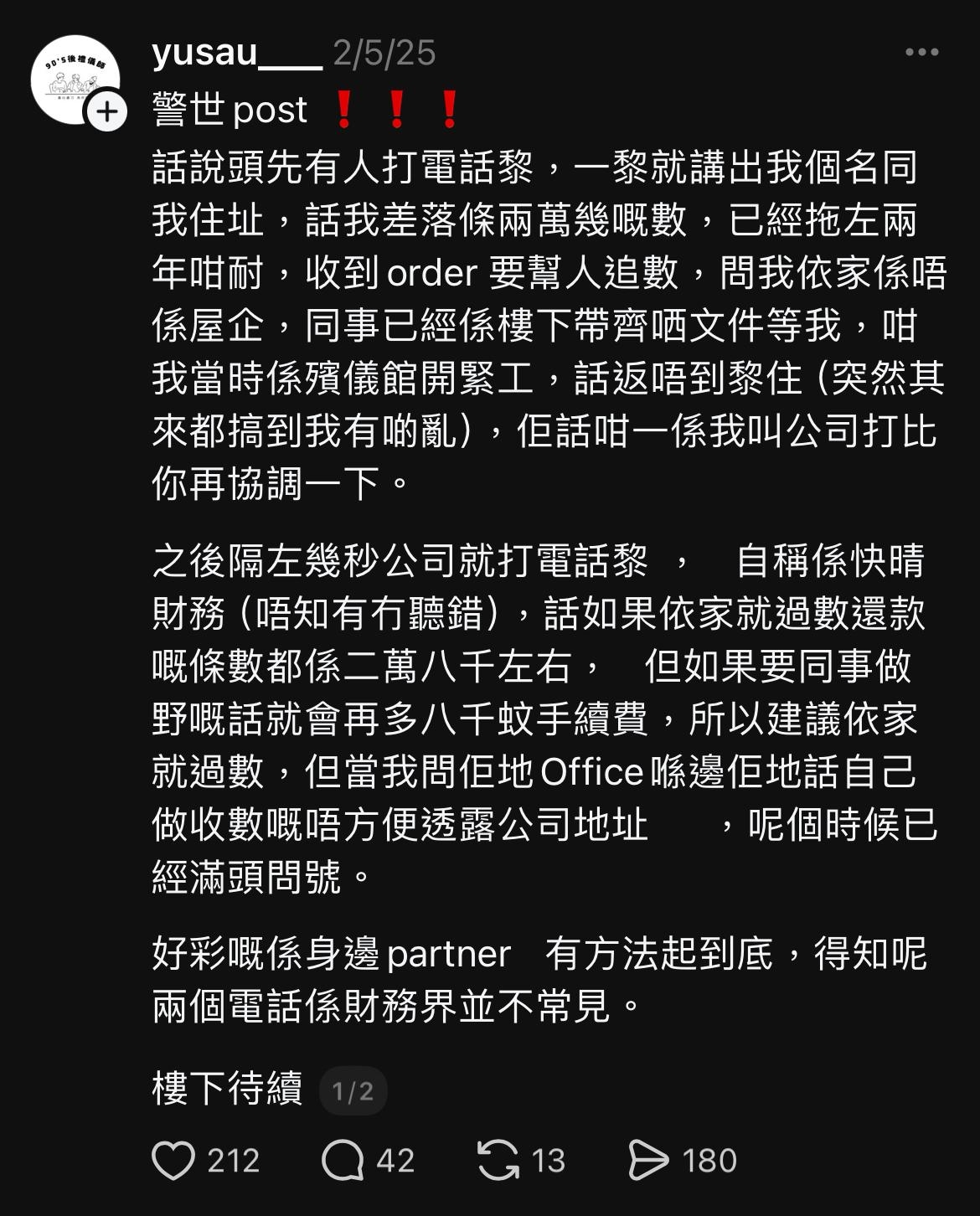Screen dimensions: 980x1216
Task: Open the comments on this post
Action: point(343,1161)
